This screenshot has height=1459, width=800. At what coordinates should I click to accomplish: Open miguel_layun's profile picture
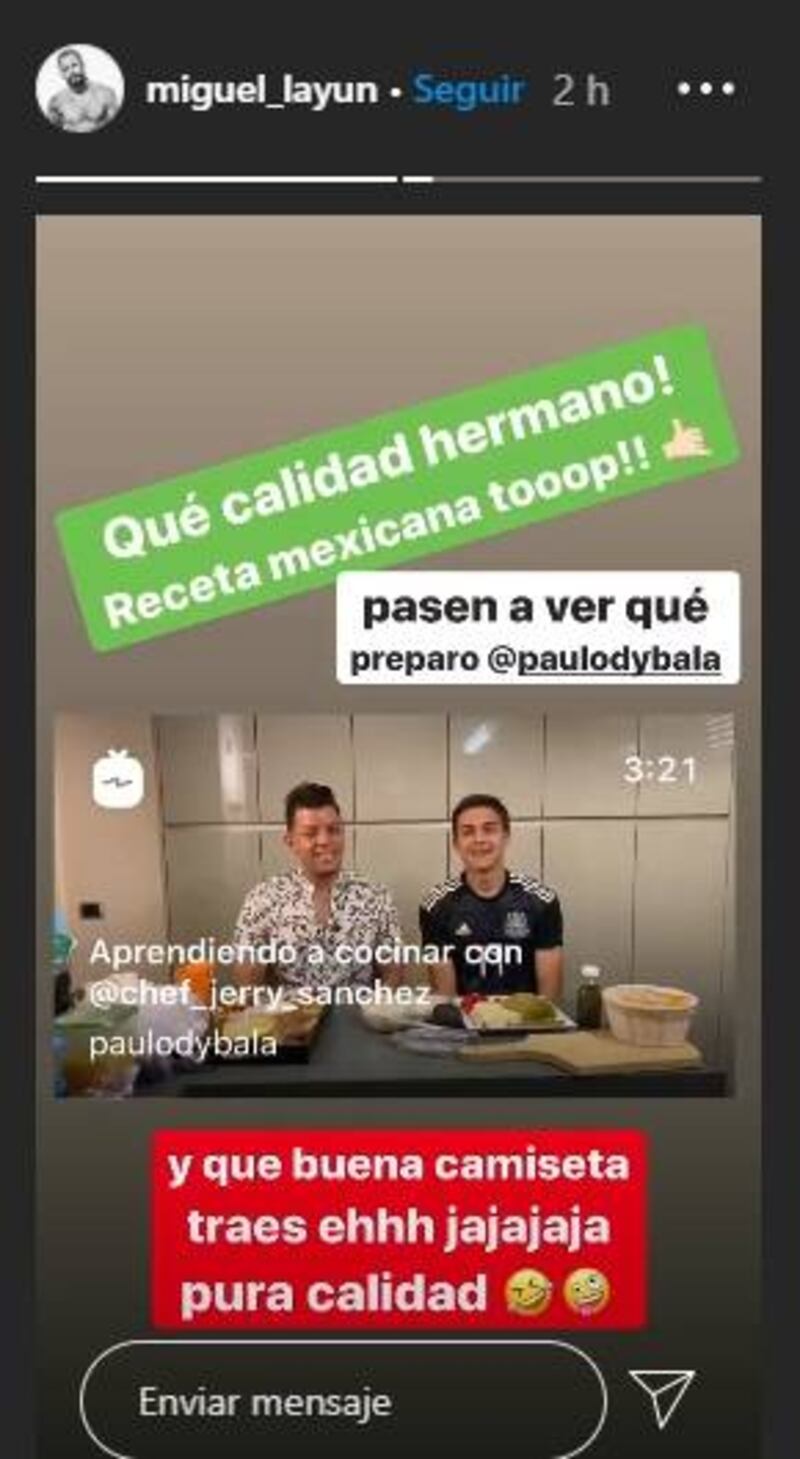(80, 89)
